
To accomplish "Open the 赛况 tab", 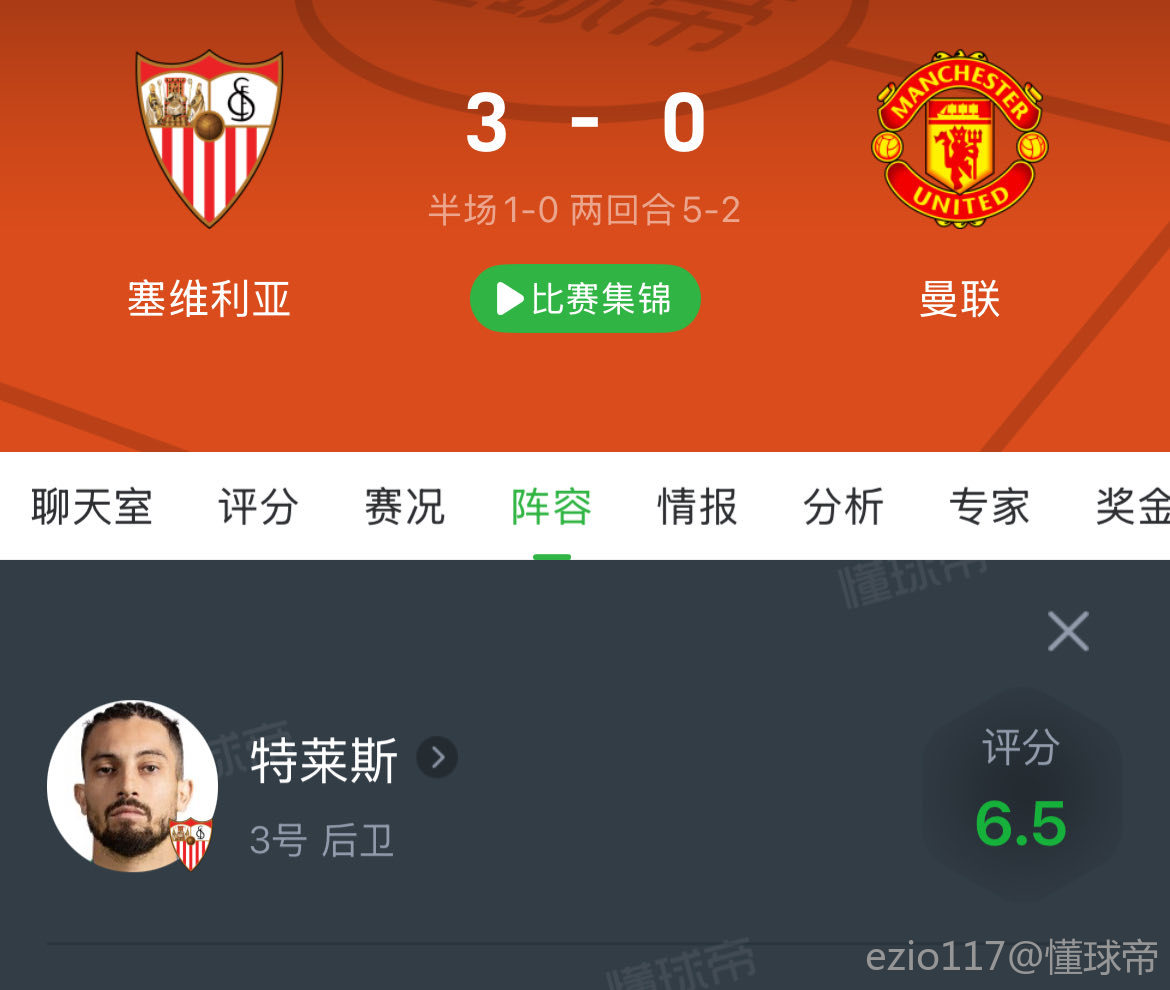I will point(404,507).
